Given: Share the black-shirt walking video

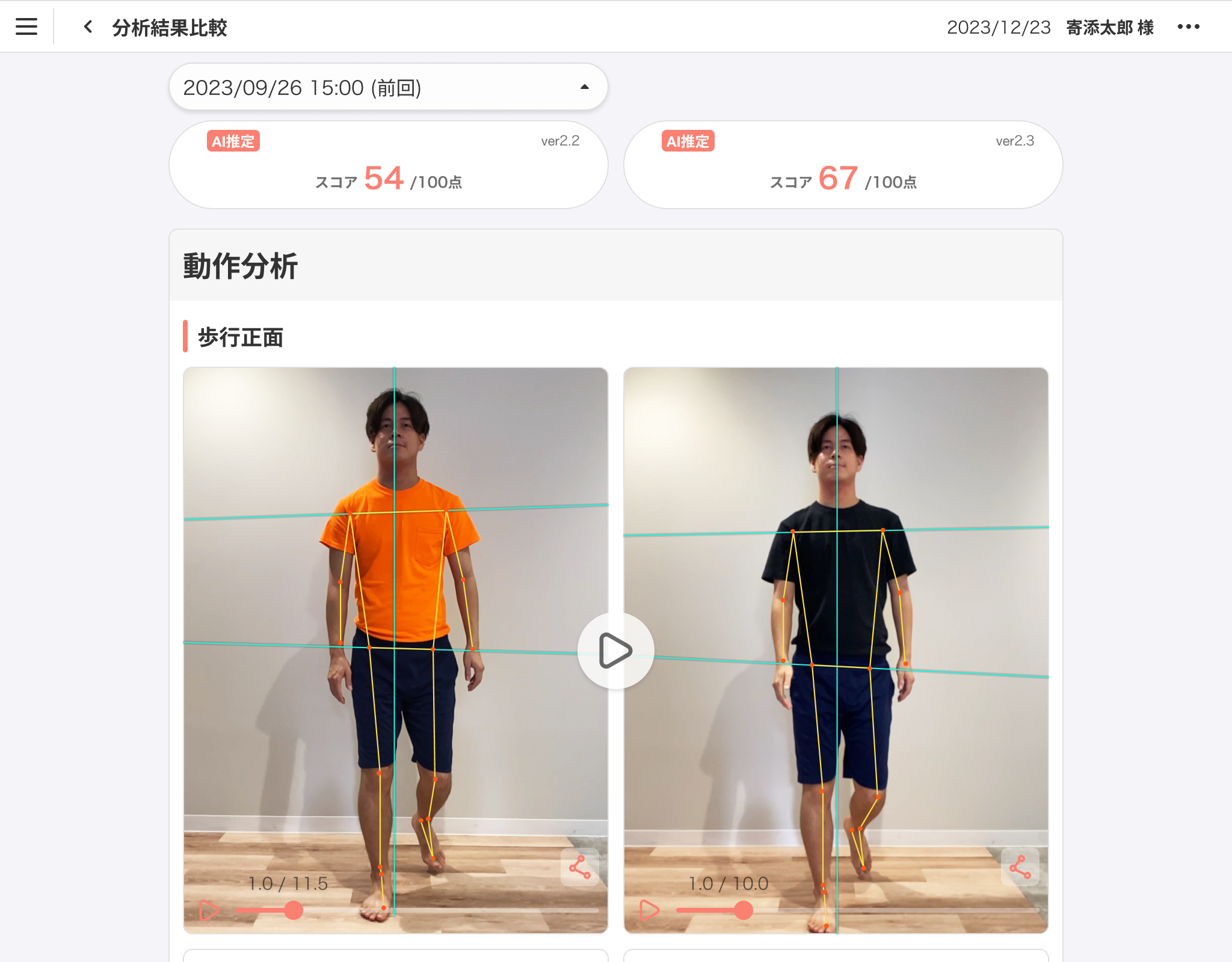Looking at the screenshot, I should 1020,867.
